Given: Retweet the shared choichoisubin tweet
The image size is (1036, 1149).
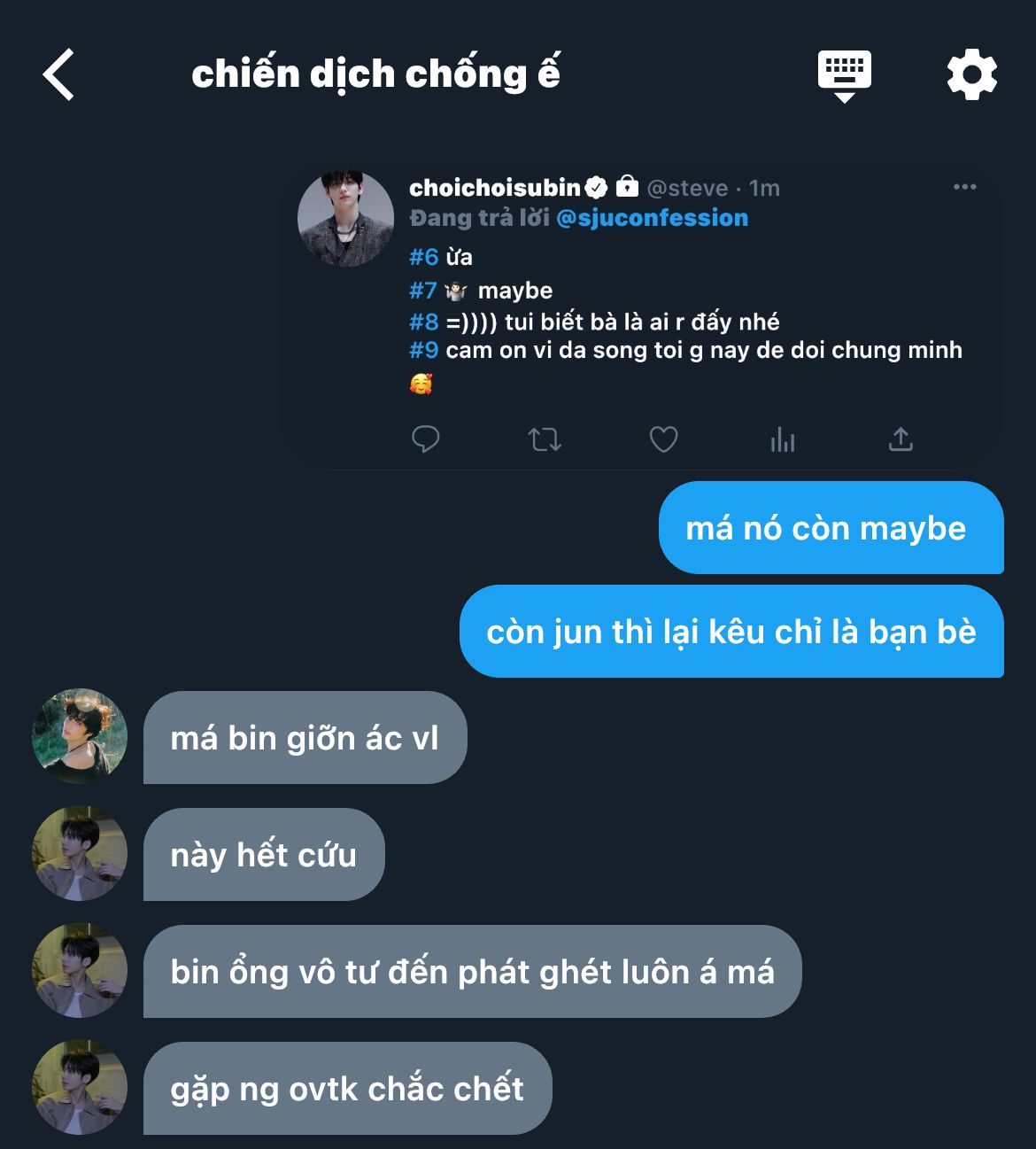Looking at the screenshot, I should [x=545, y=439].
